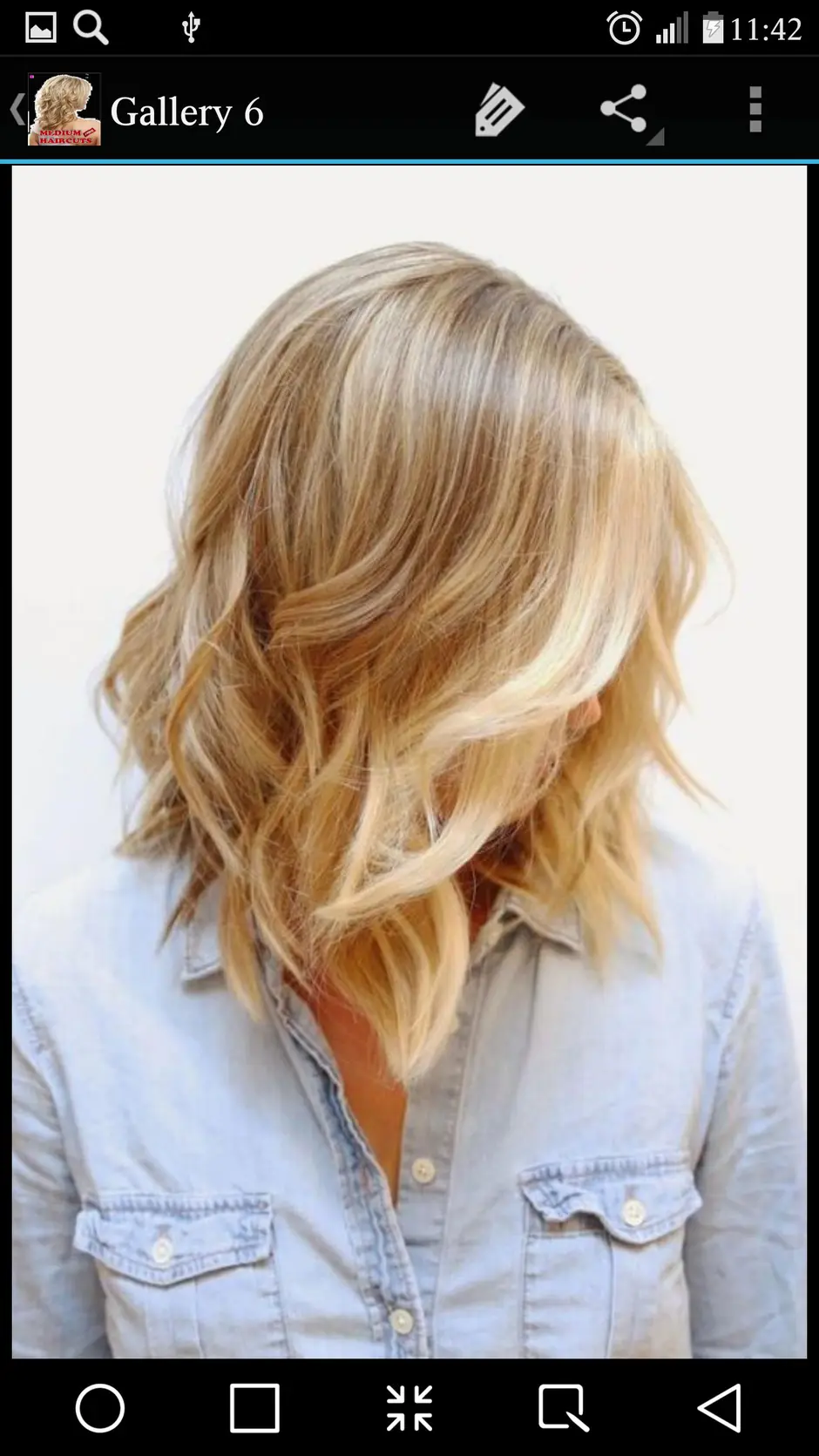Viewport: 819px width, 1456px height.
Task: Open the edit pencil tool
Action: tap(499, 110)
